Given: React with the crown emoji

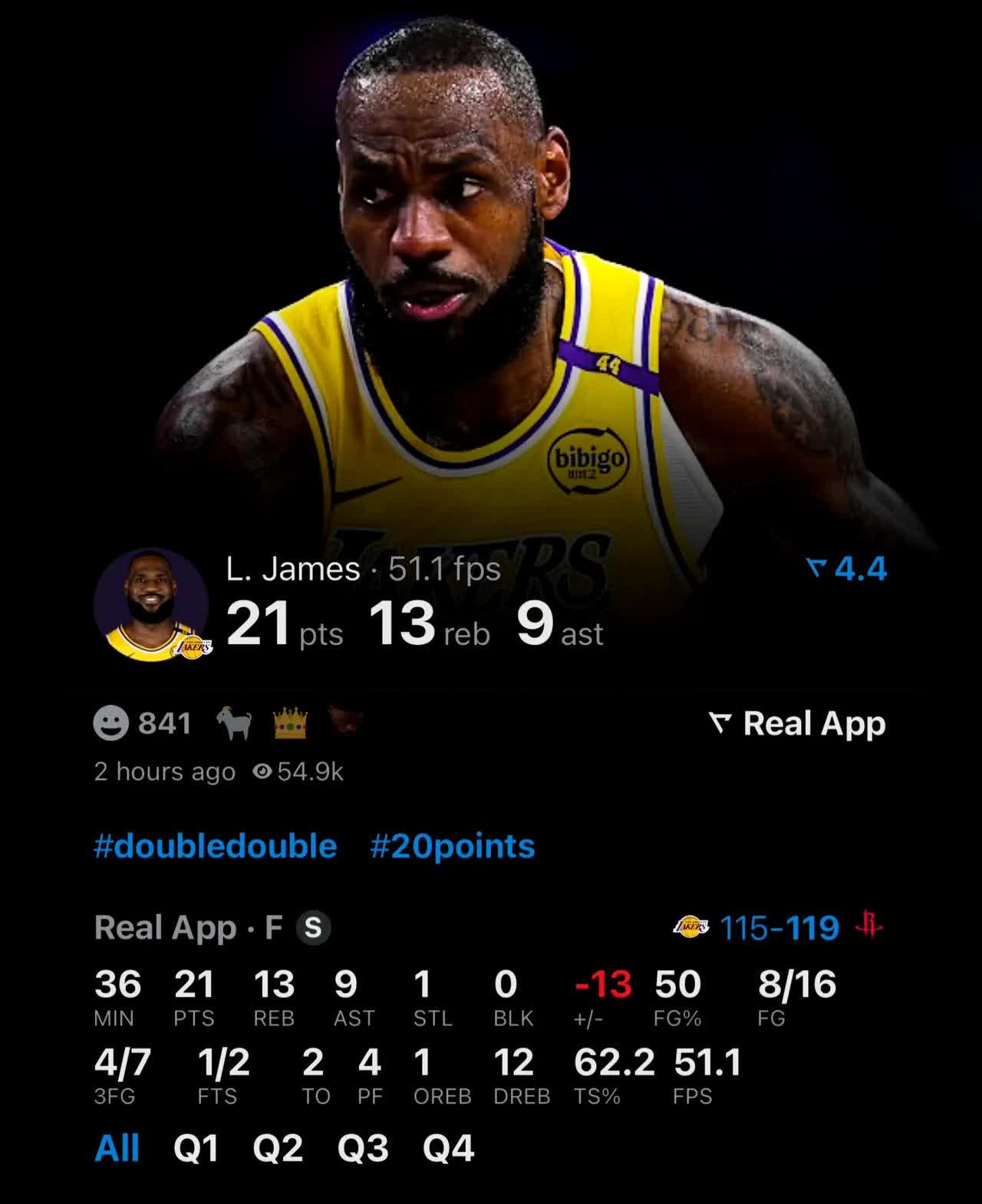Looking at the screenshot, I should [291, 723].
